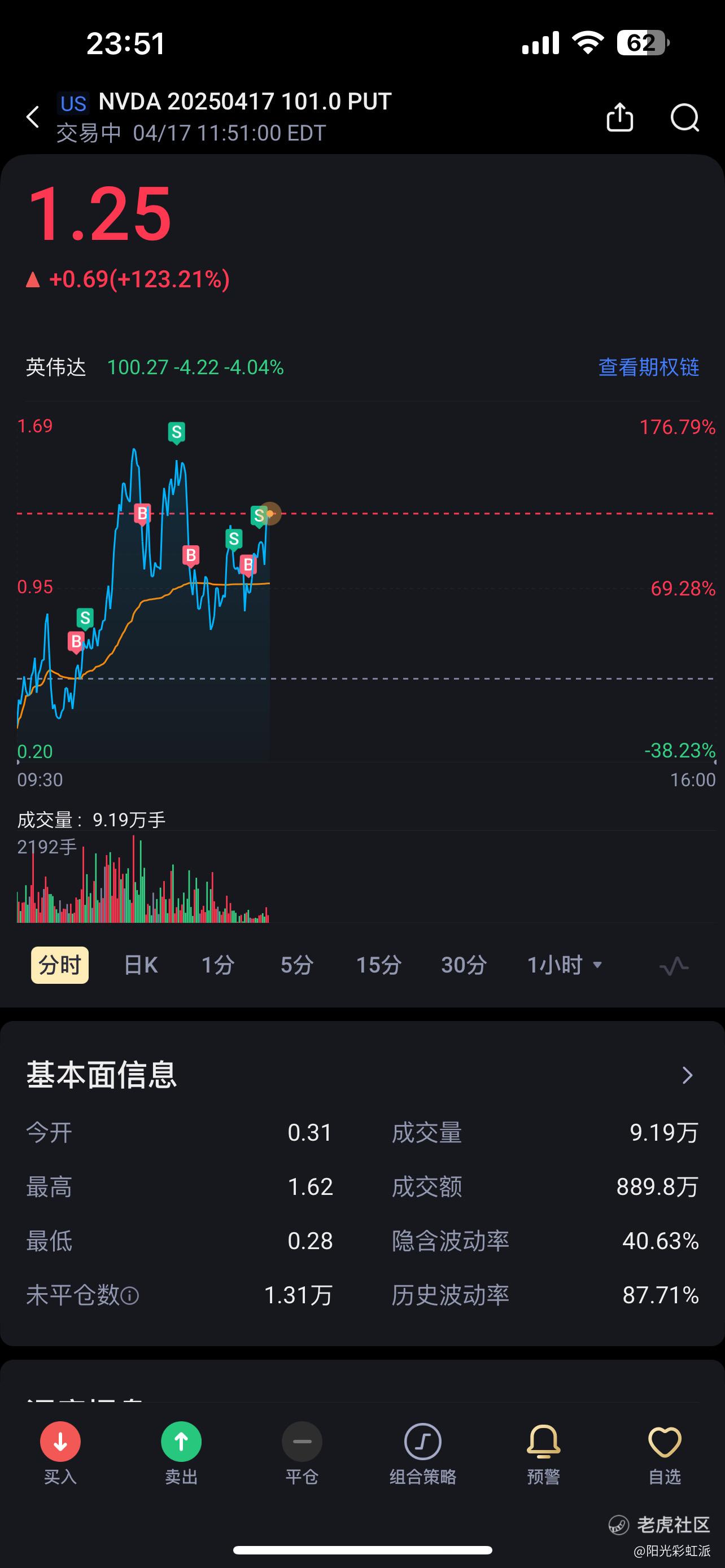Expand the 1小时 interval dropdown
The width and height of the screenshot is (725, 1568).
(x=564, y=965)
